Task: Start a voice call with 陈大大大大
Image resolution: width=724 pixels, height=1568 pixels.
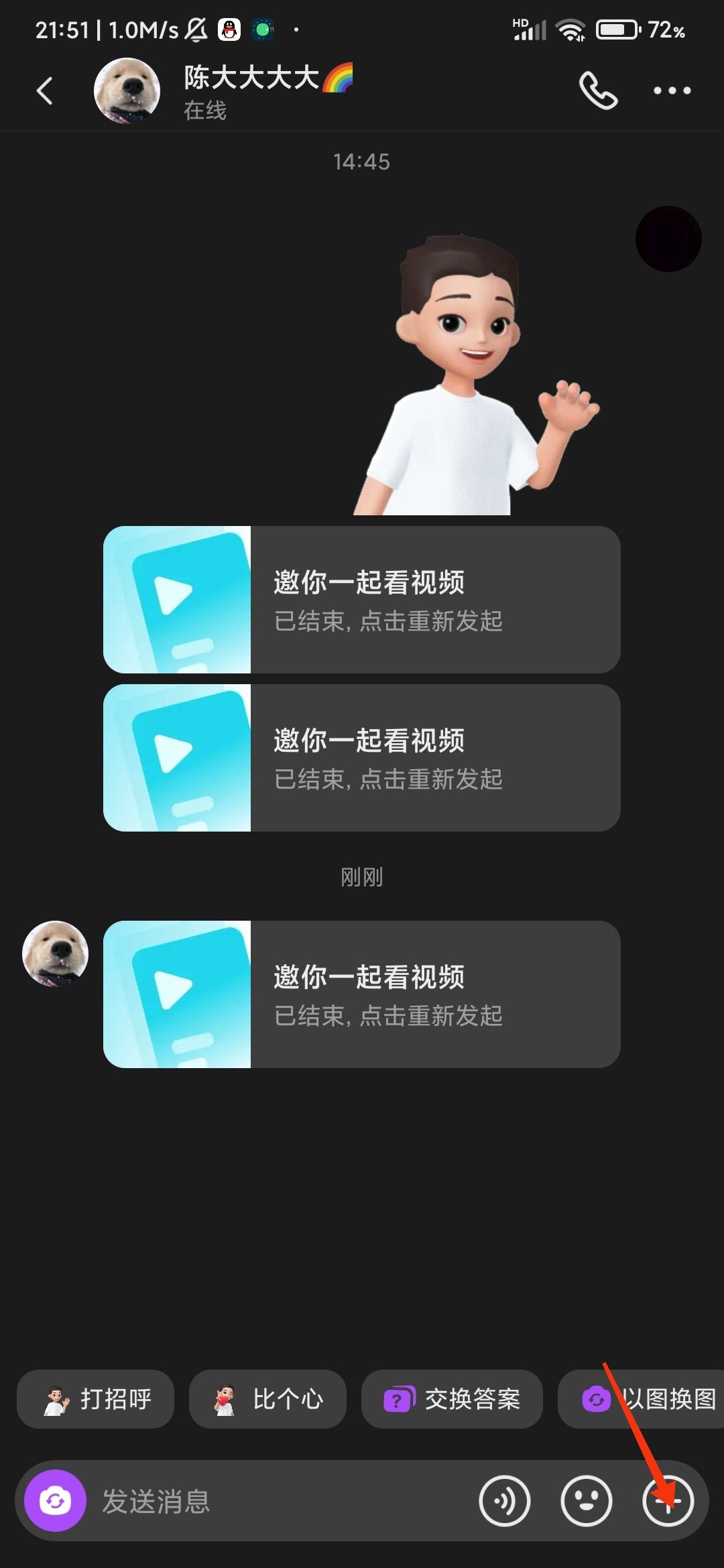Action: (x=599, y=90)
